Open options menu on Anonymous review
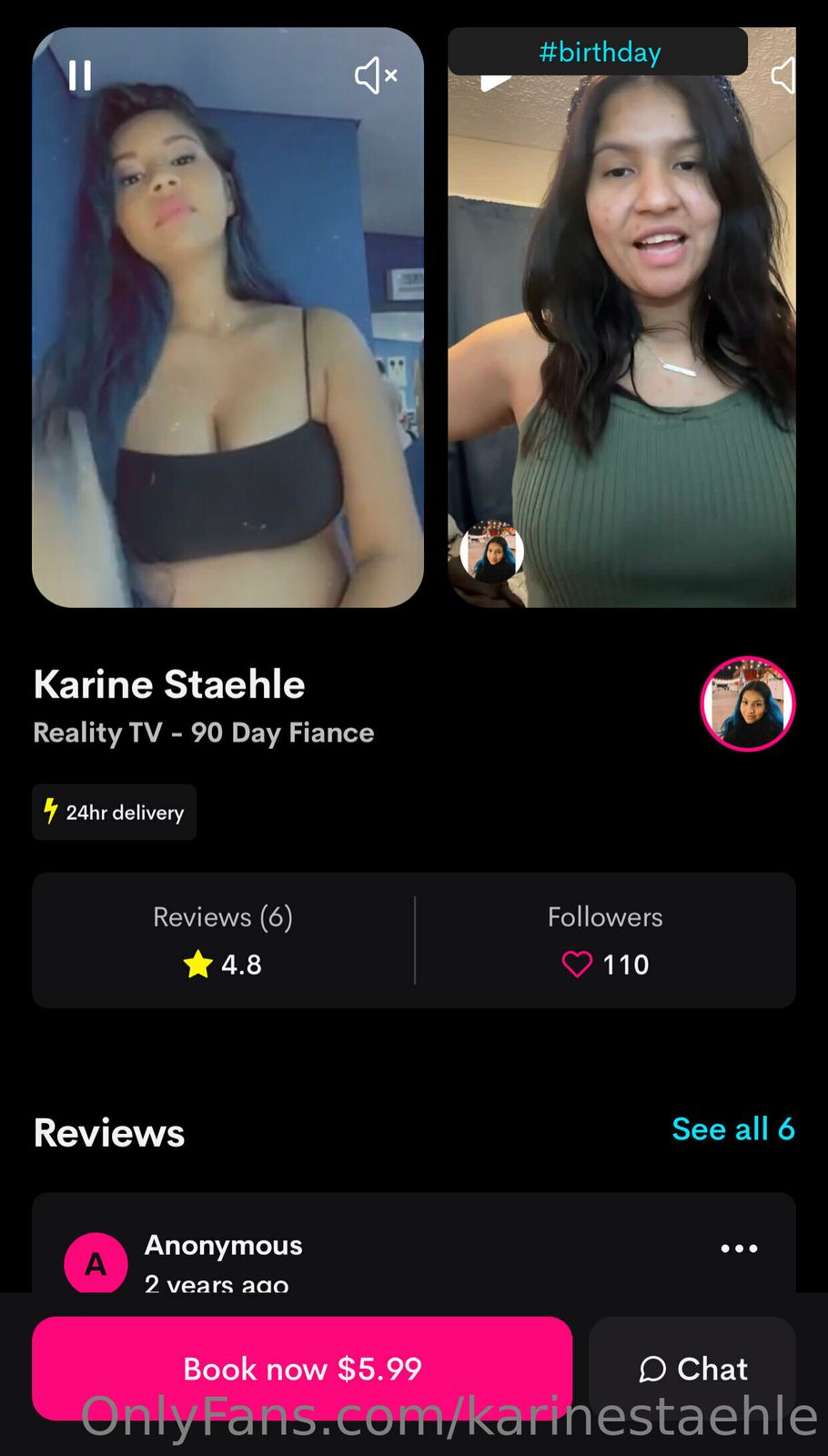Screen dimensions: 828x1456 (739, 1249)
